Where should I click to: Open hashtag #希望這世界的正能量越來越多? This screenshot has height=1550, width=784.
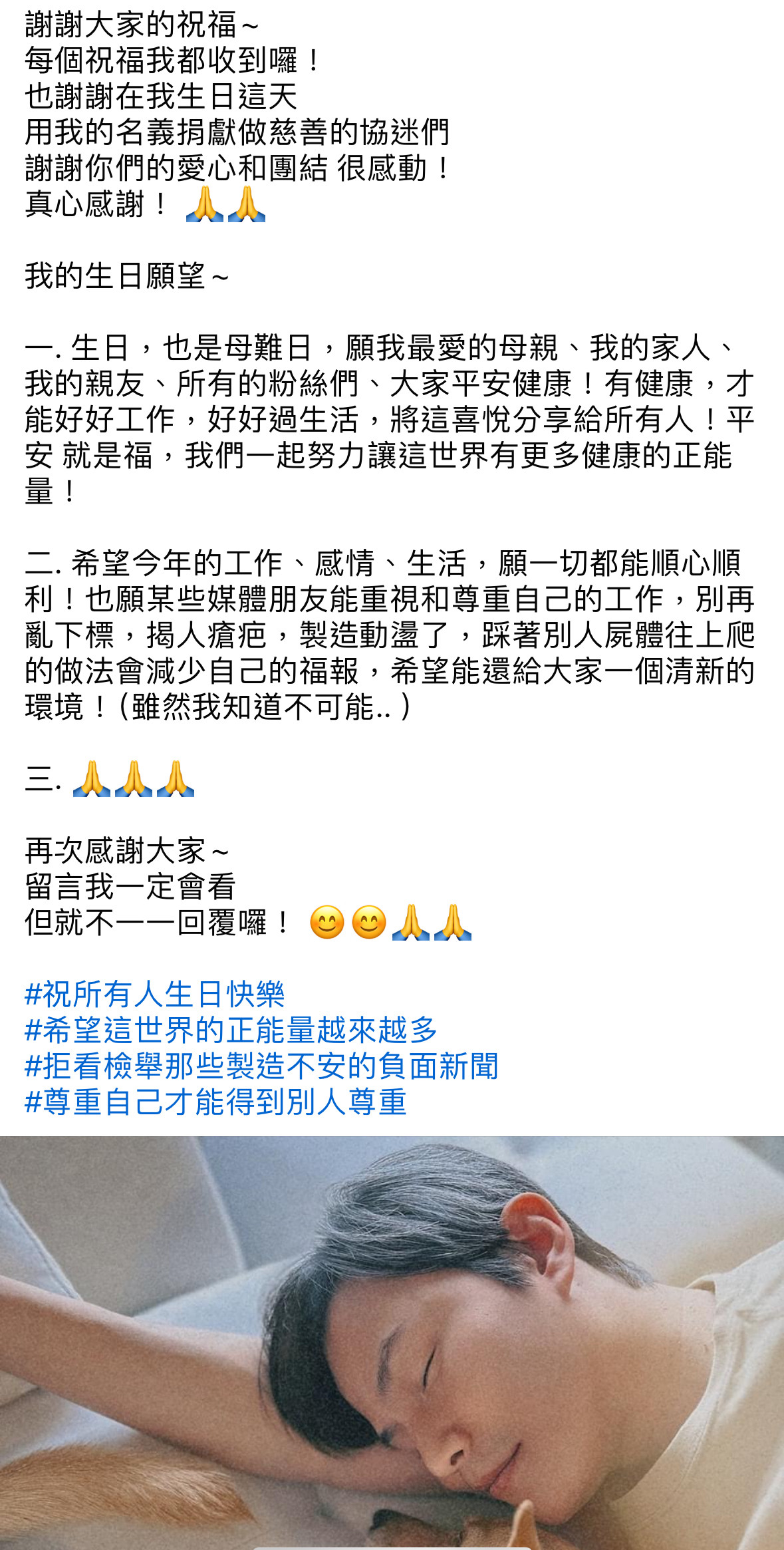click(x=231, y=1030)
